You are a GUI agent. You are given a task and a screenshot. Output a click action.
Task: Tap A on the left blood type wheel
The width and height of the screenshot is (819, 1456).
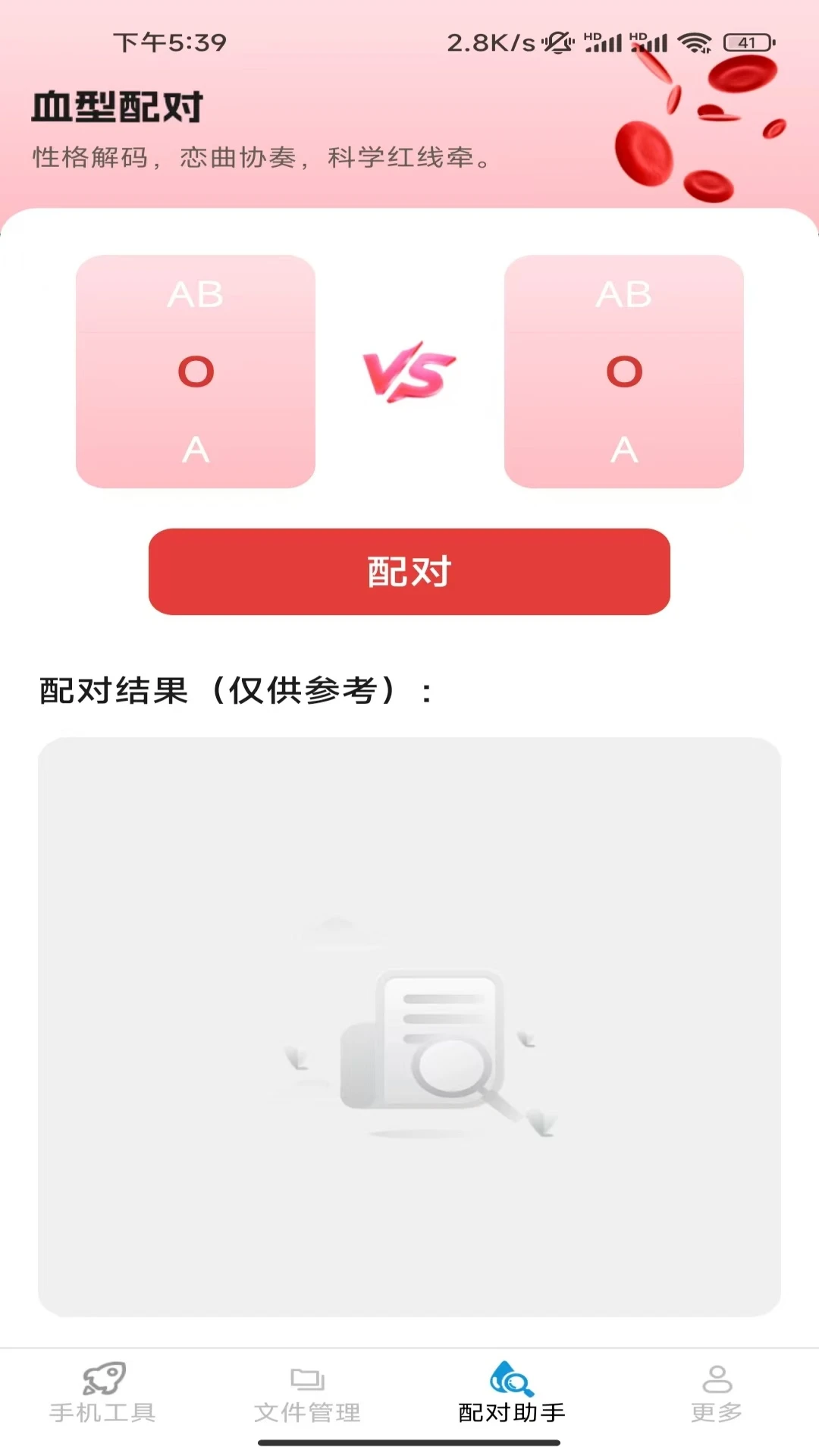[x=194, y=449]
